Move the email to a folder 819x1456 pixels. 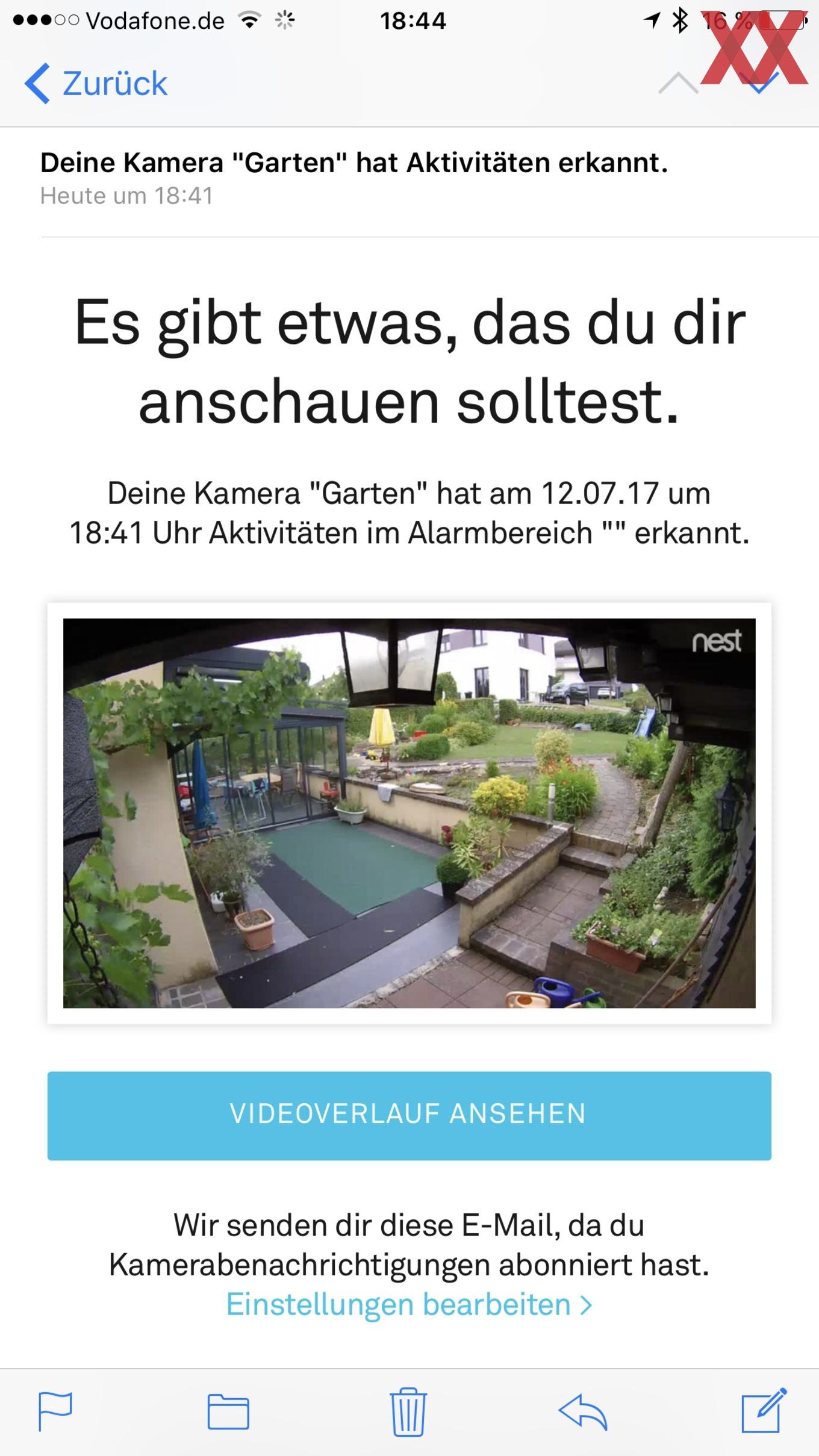point(228,1411)
